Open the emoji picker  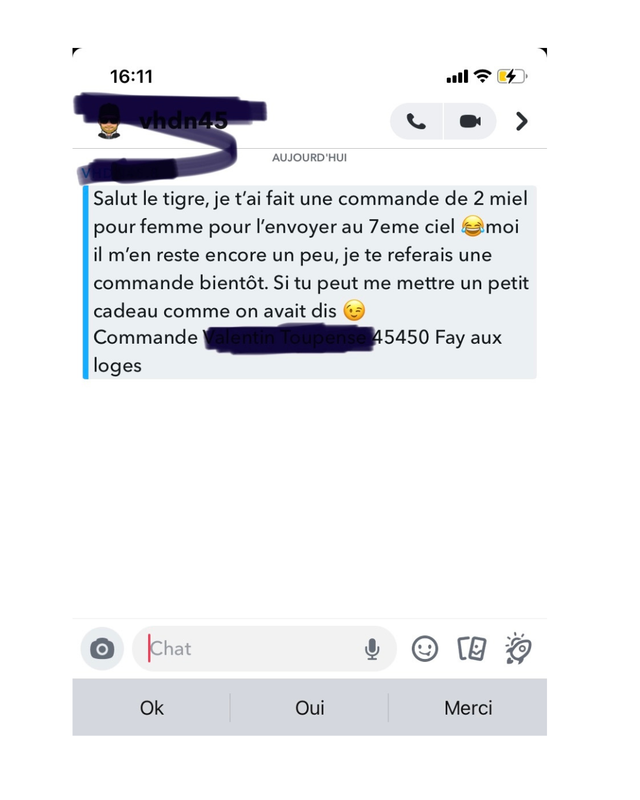point(425,649)
